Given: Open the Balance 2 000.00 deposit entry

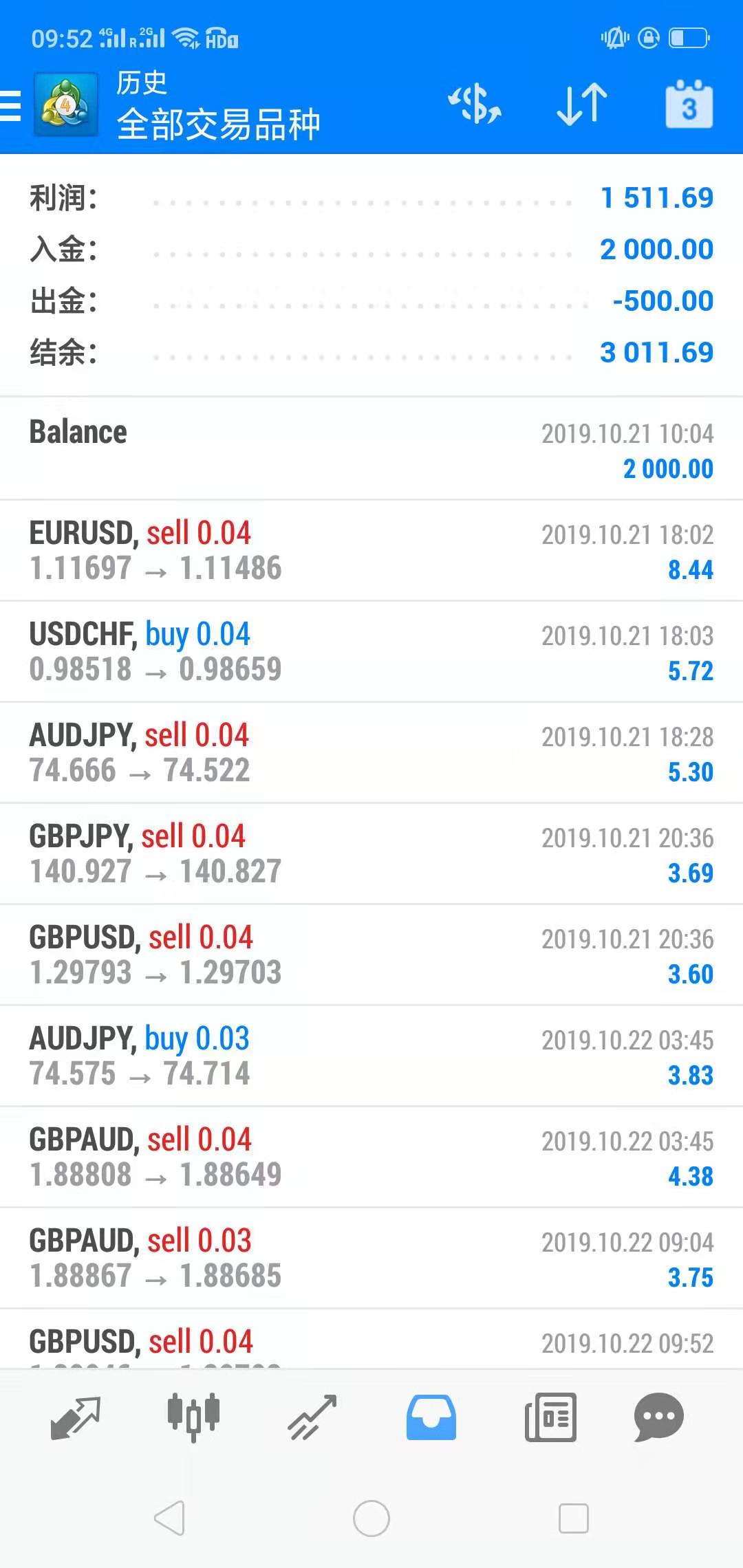Looking at the screenshot, I should (x=371, y=449).
